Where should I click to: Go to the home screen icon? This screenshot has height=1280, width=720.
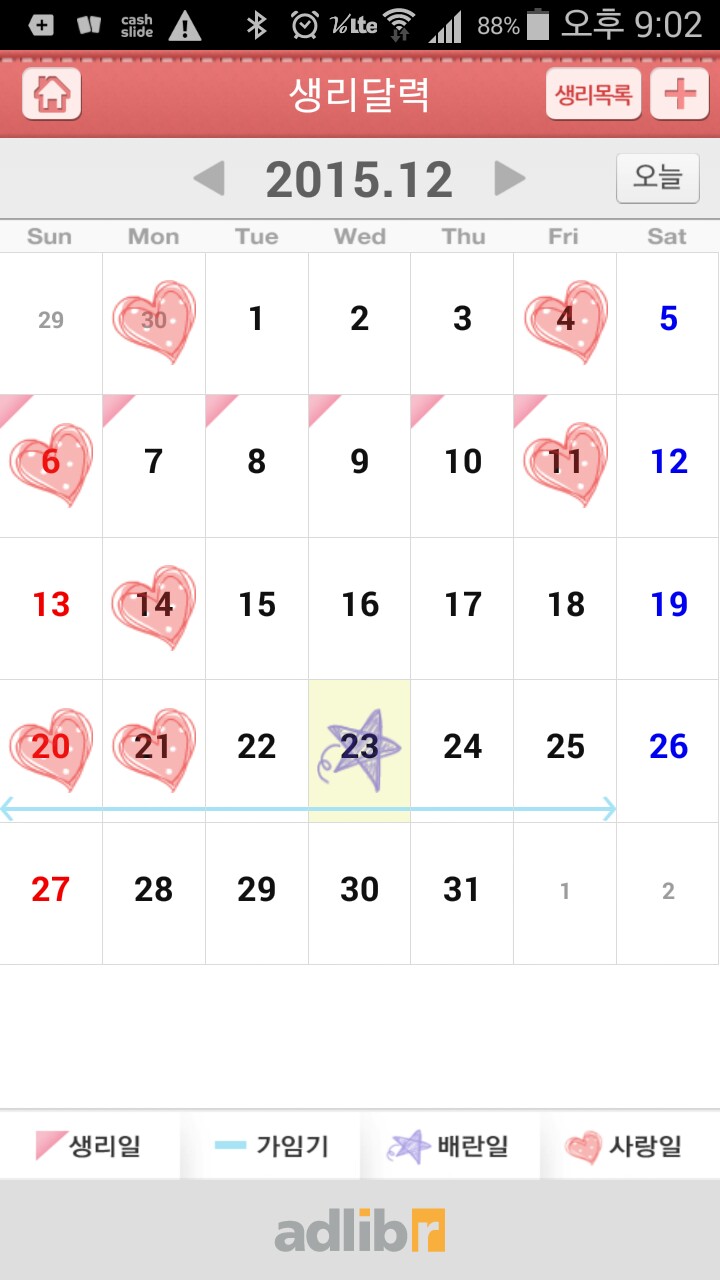click(x=52, y=95)
